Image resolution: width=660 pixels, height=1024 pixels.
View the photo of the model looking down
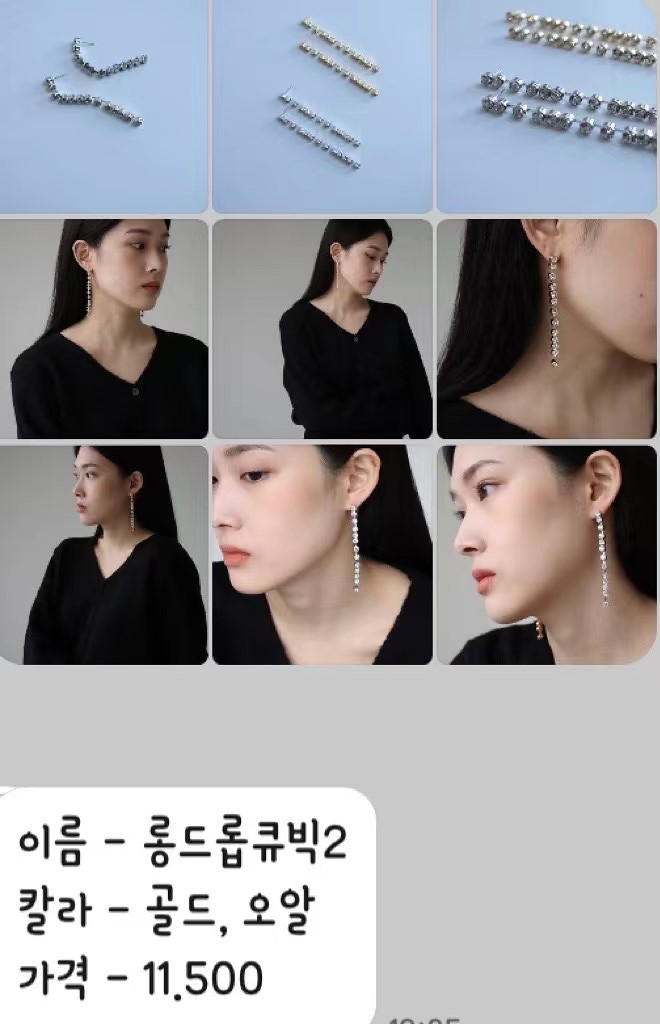[x=322, y=328]
